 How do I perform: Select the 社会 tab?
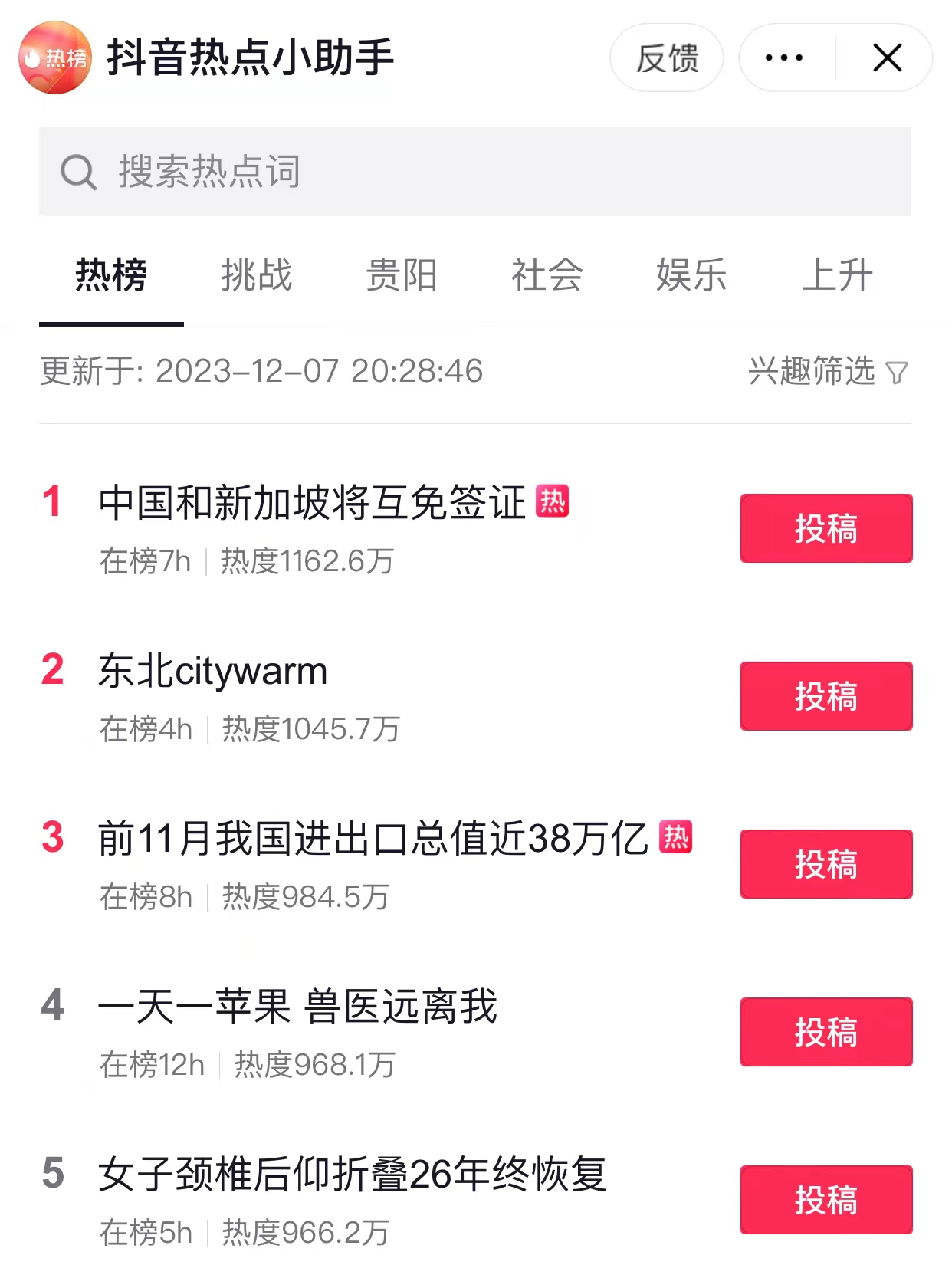click(x=547, y=275)
